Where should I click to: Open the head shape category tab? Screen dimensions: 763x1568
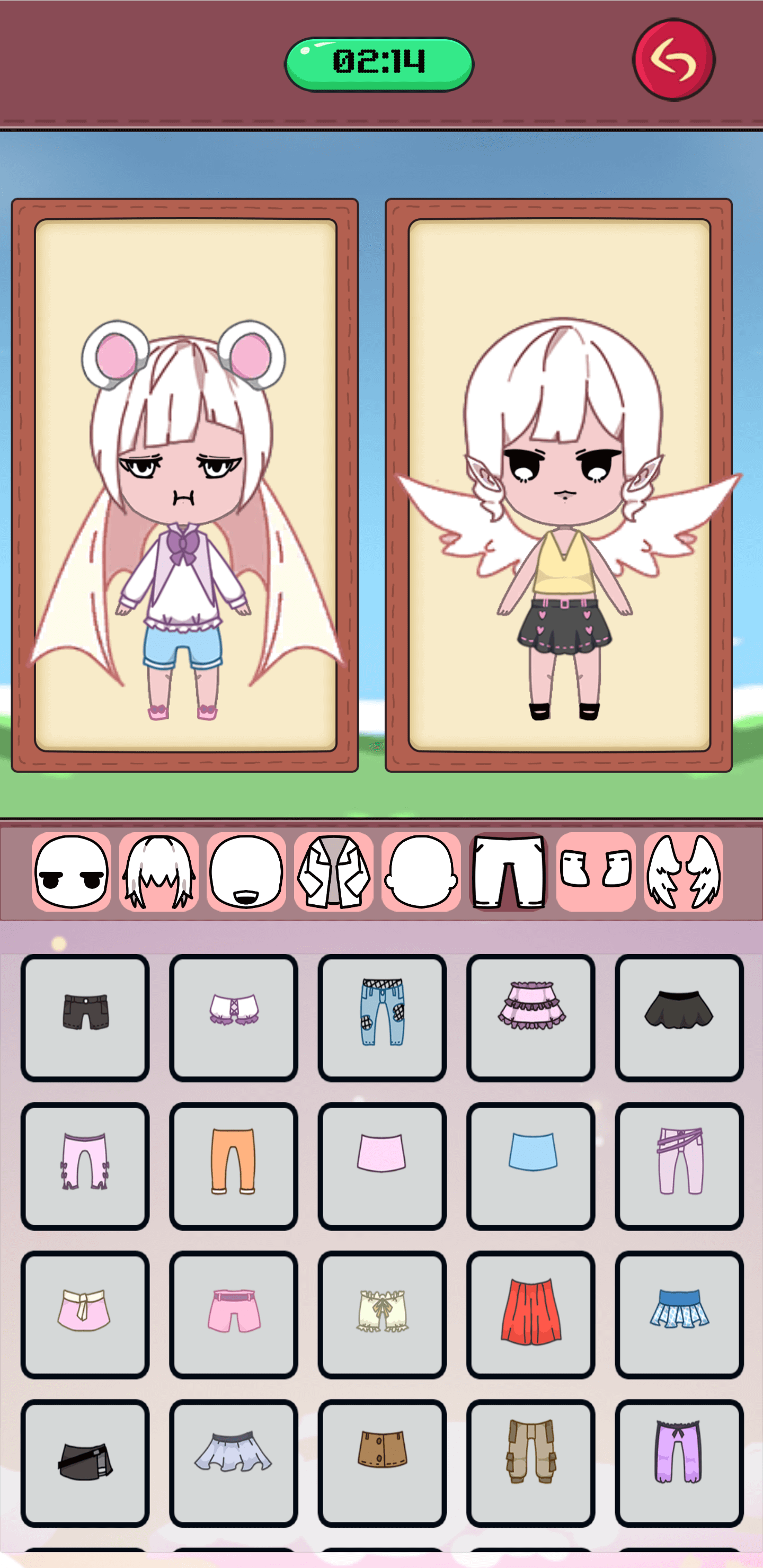click(421, 871)
